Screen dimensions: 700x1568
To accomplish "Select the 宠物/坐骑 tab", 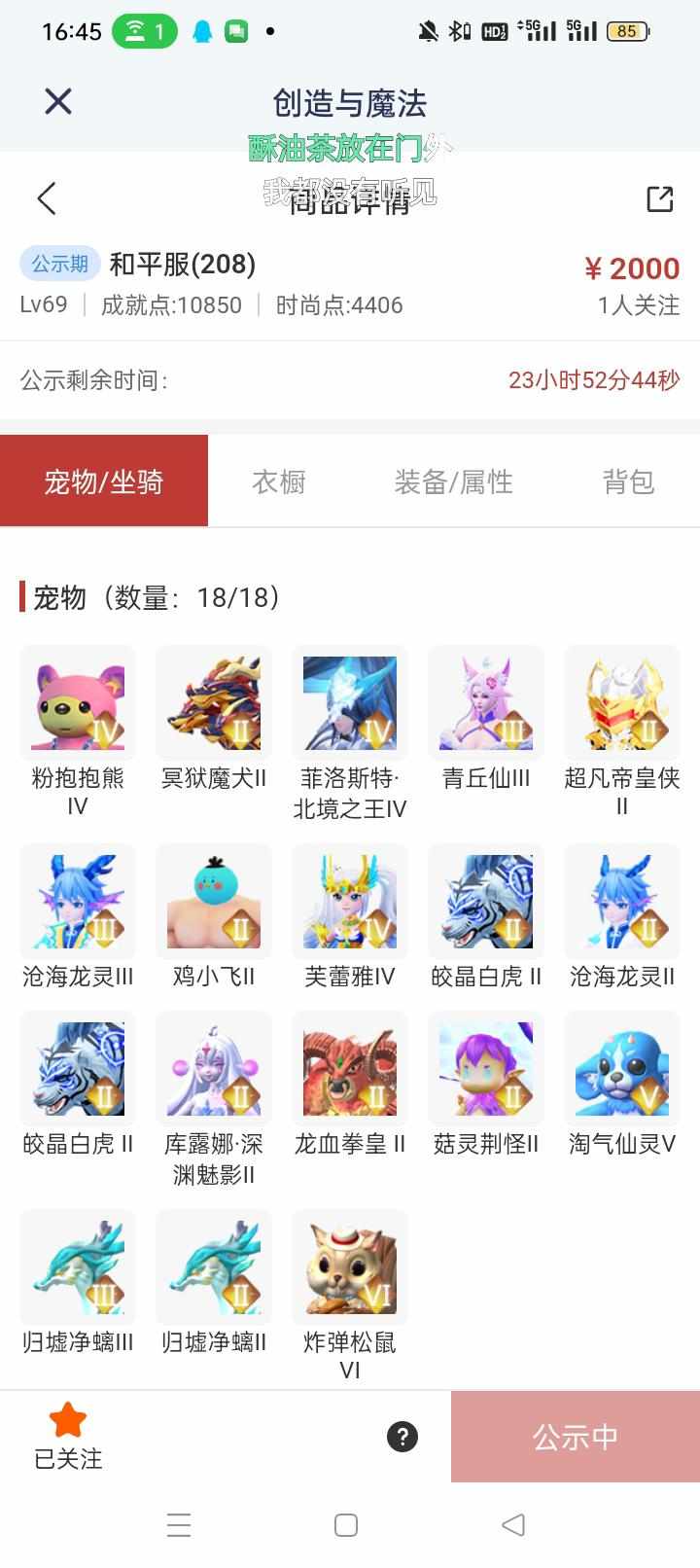I will click(104, 481).
